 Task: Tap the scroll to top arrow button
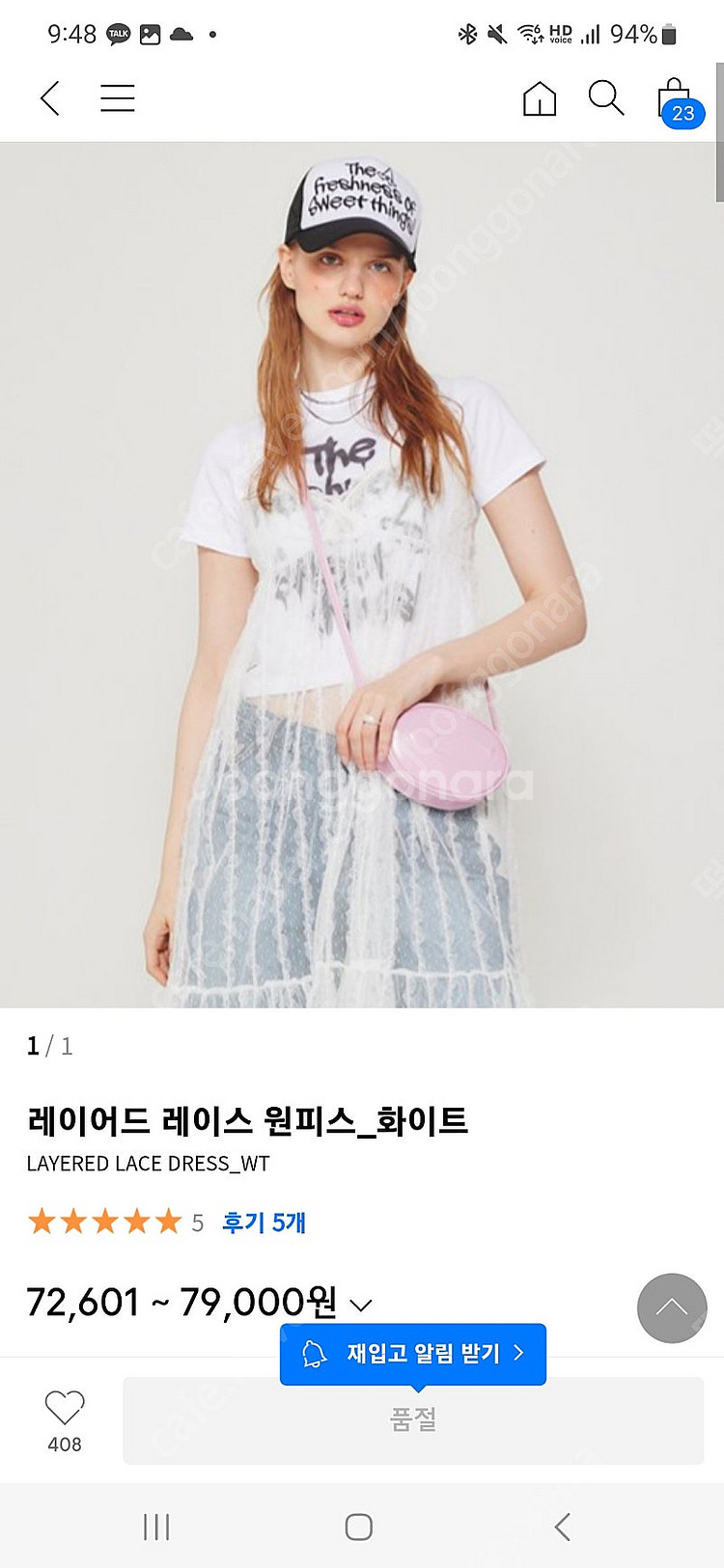coord(672,1307)
